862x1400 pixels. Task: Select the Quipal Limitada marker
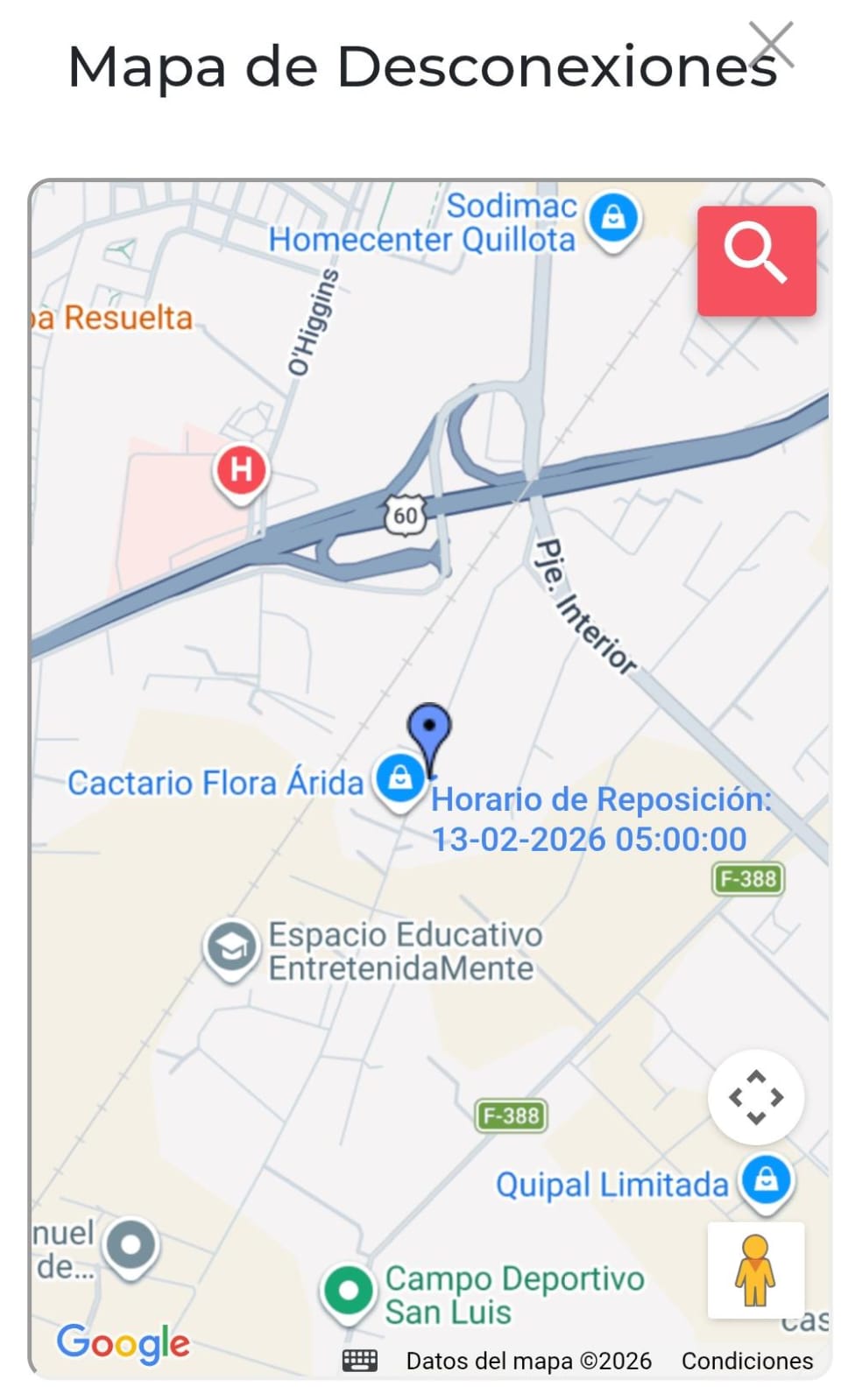click(767, 1180)
